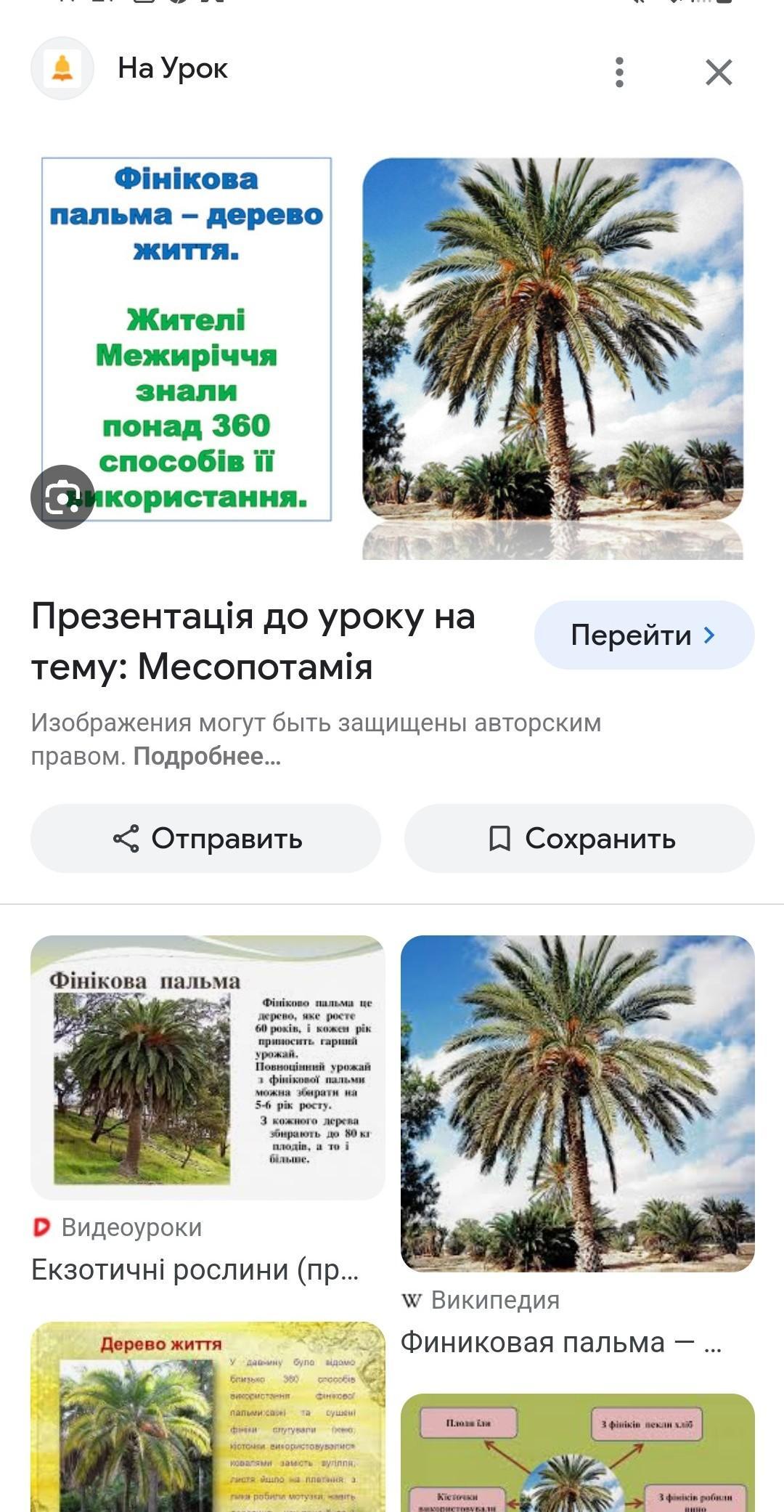Search this image with Google Lens
Viewport: 784px width, 1512px height.
coord(62,497)
